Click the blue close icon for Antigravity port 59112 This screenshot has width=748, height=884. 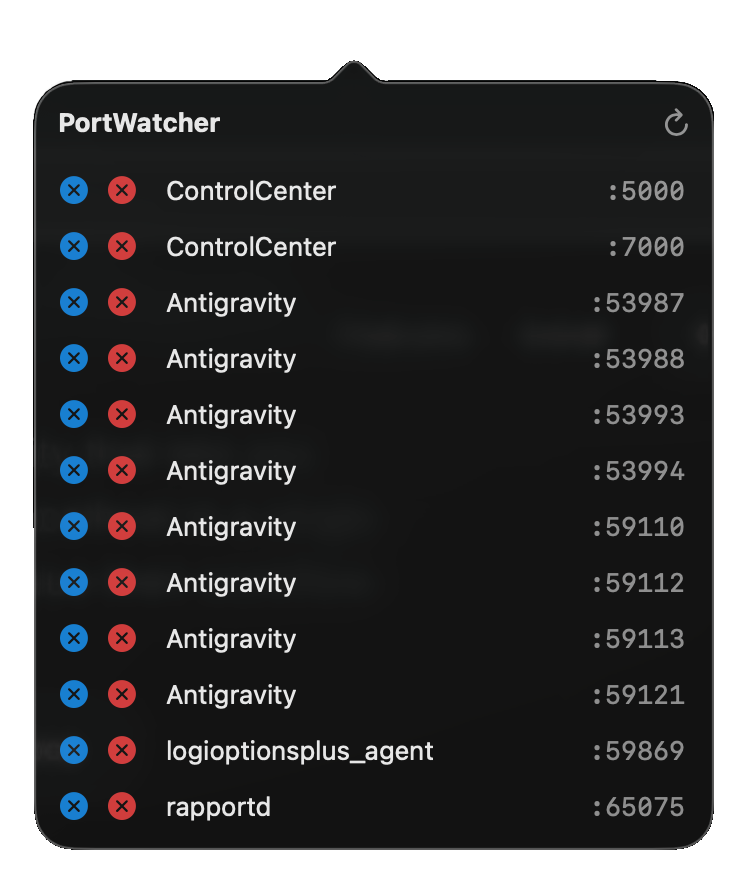click(73, 582)
